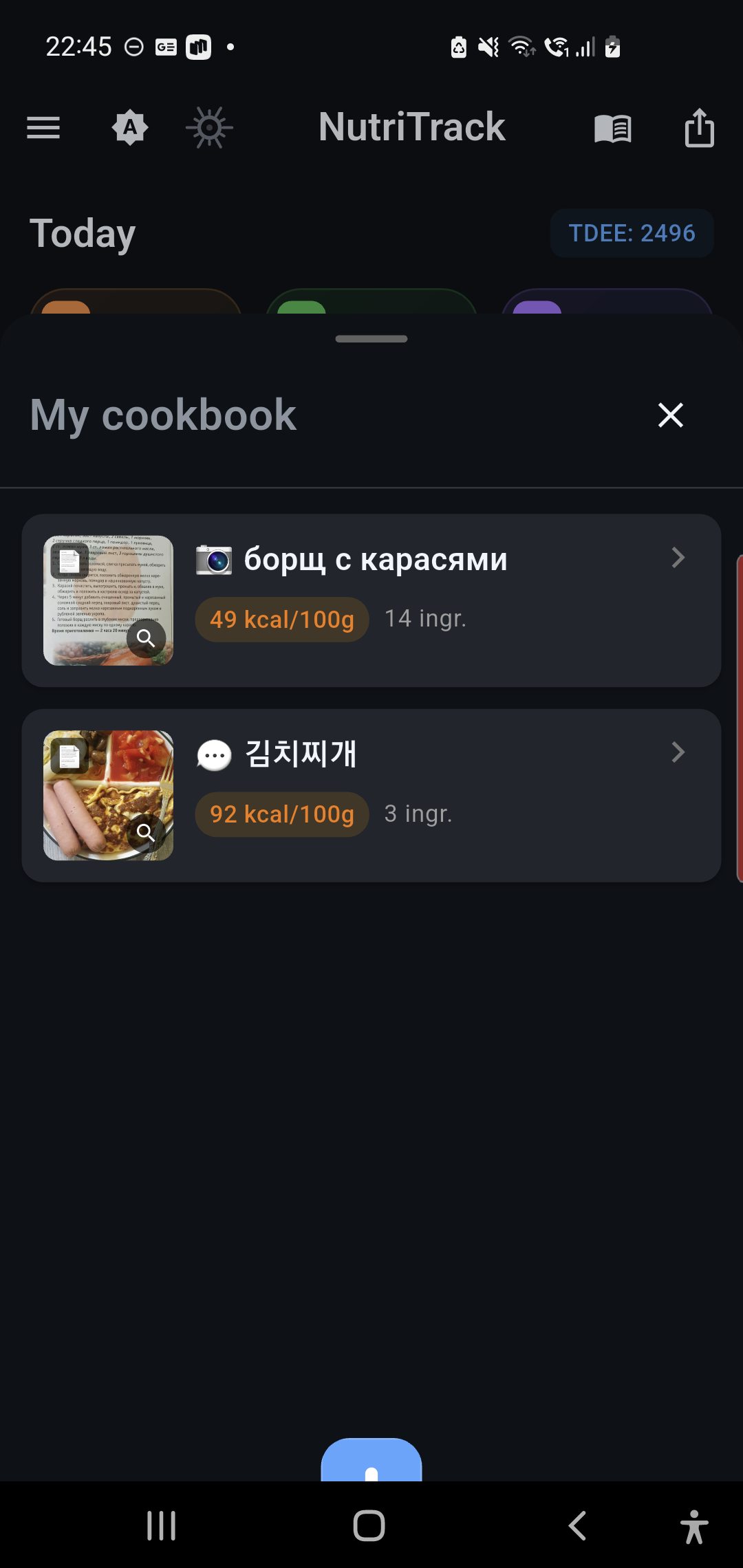This screenshot has height=1568, width=743.
Task: Switch to light theme sun icon
Action: (209, 128)
